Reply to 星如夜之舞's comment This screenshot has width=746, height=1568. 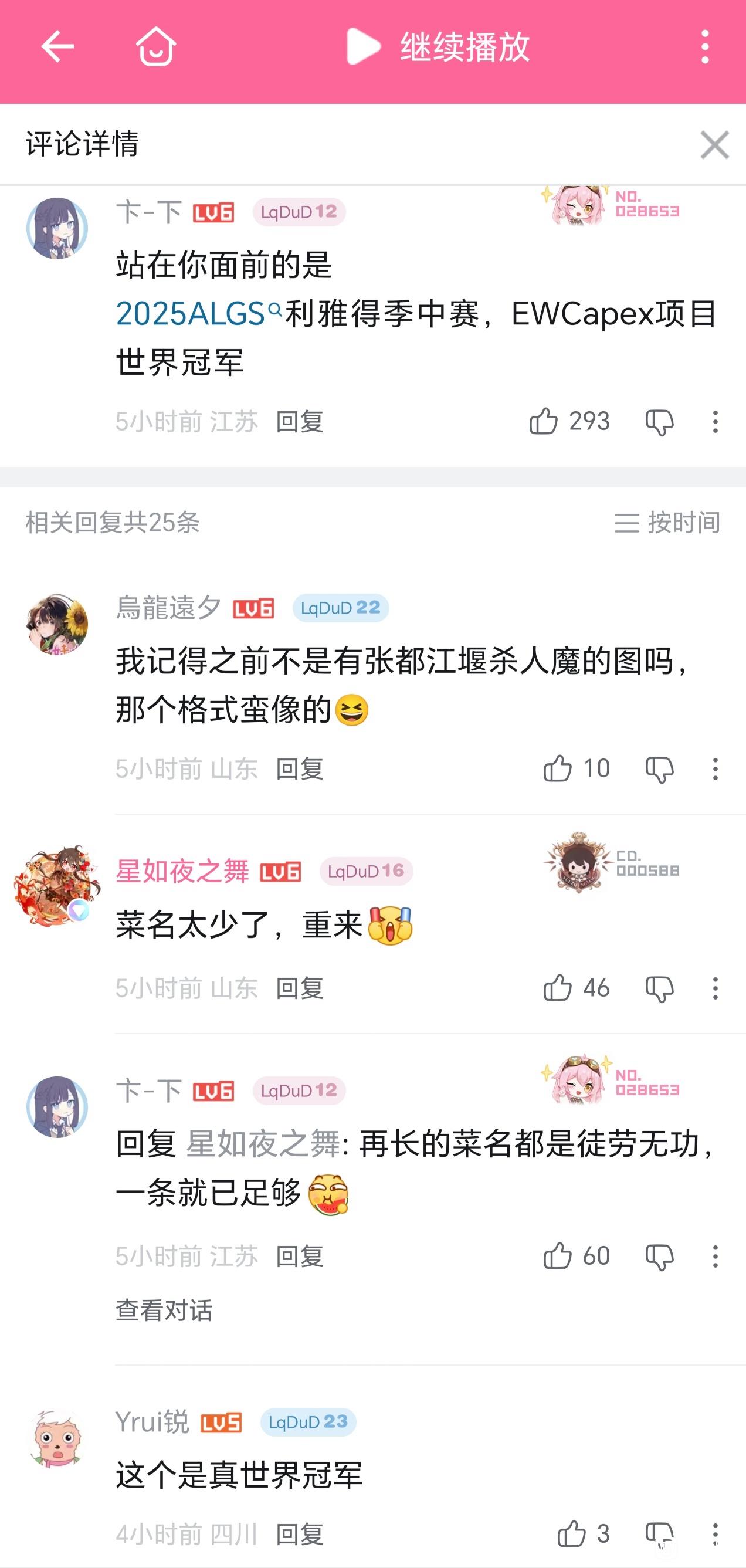click(299, 988)
